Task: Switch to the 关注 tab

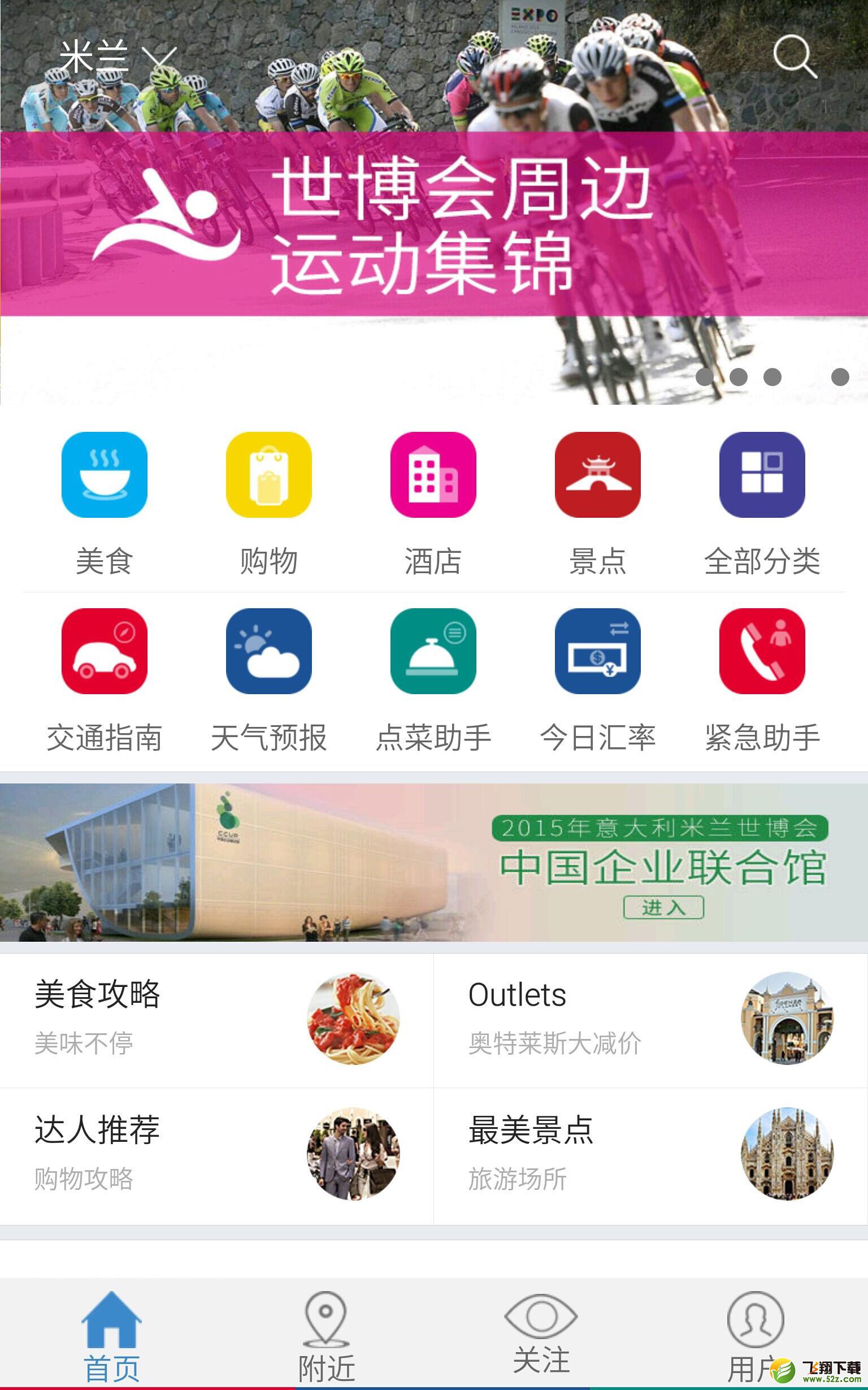Action: [541, 1333]
